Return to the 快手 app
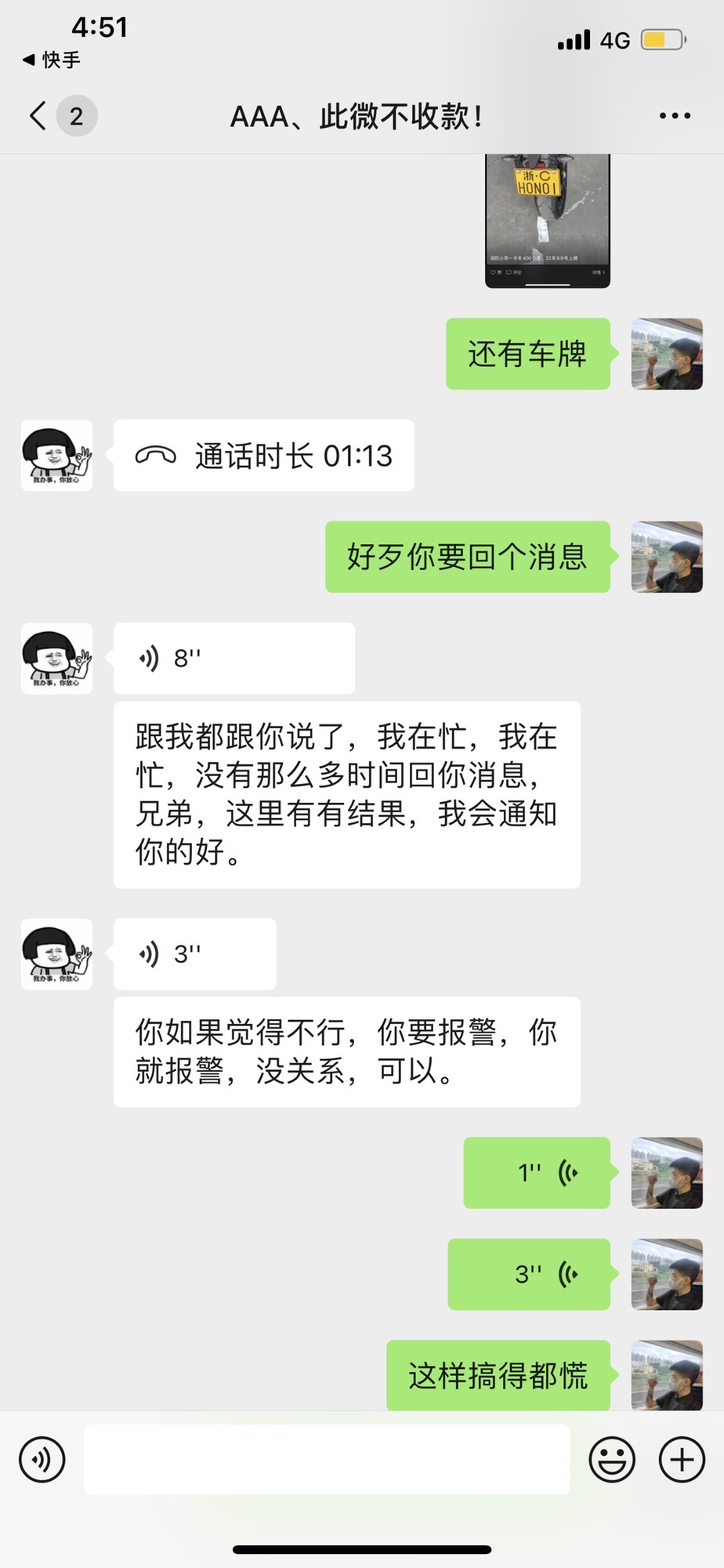724x1568 pixels. (52, 60)
